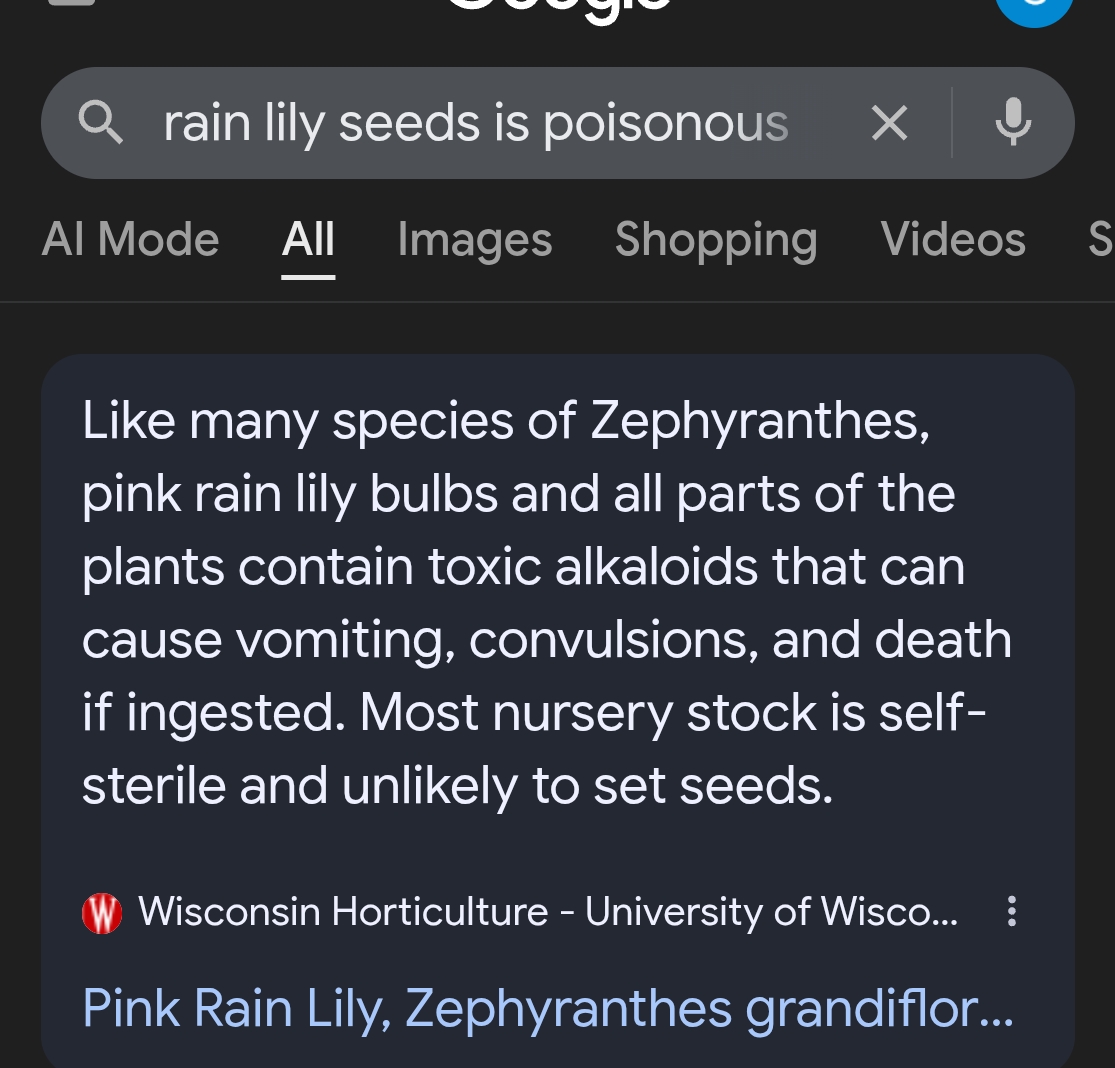Switch to Videos tab

tap(953, 240)
